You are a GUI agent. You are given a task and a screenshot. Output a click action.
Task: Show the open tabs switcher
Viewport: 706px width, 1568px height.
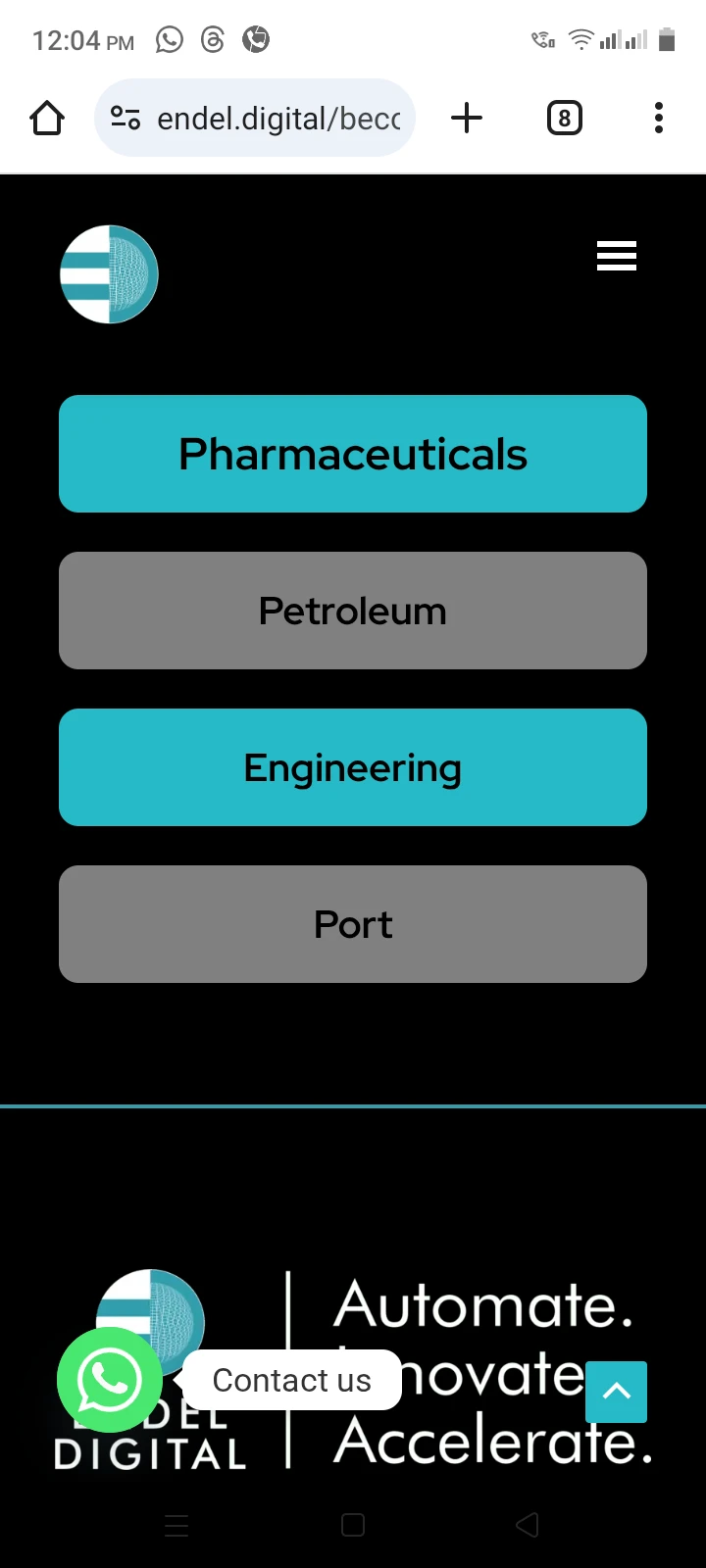pyautogui.click(x=564, y=119)
